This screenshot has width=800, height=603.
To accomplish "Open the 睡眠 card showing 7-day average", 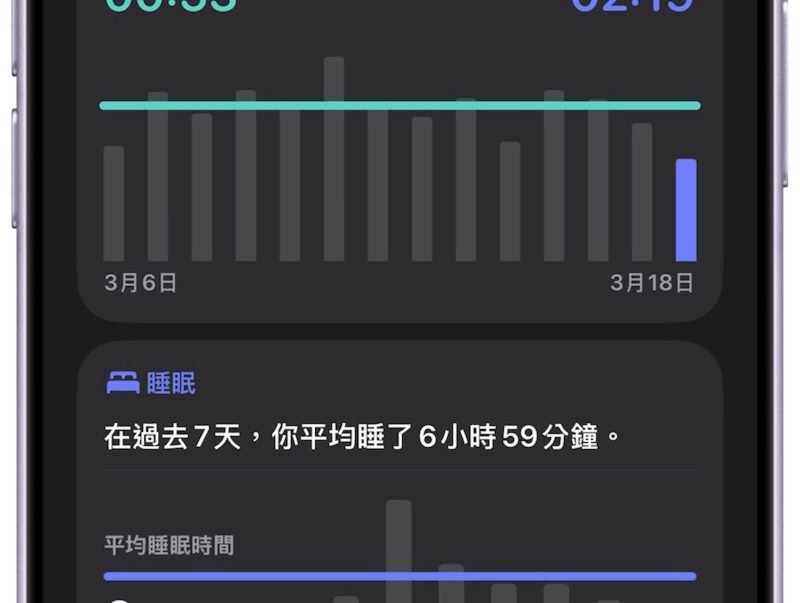I will (399, 437).
